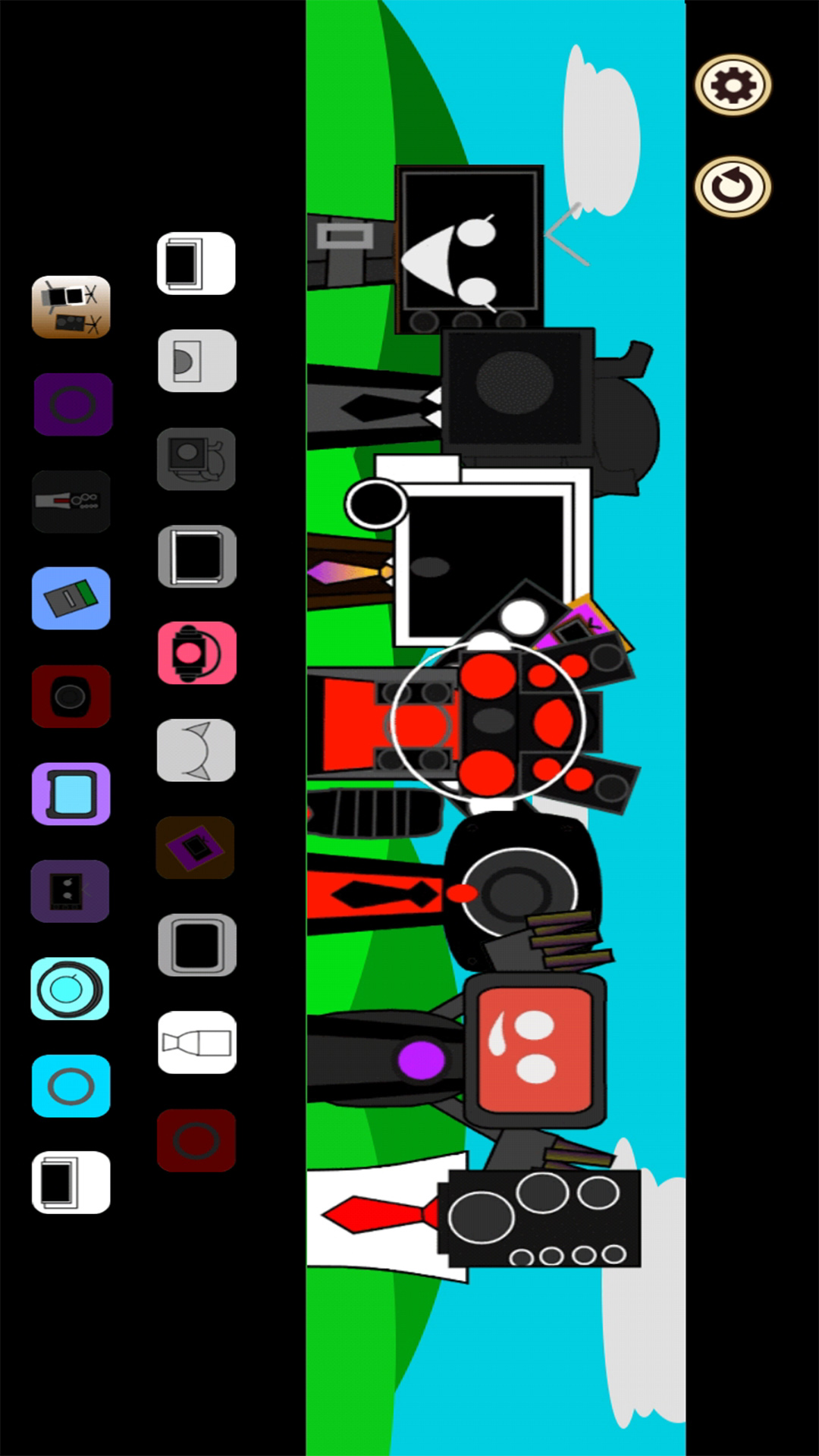Screen dimensions: 819x1456
Task: Choose the pink headphone speaker icon
Action: point(196,653)
